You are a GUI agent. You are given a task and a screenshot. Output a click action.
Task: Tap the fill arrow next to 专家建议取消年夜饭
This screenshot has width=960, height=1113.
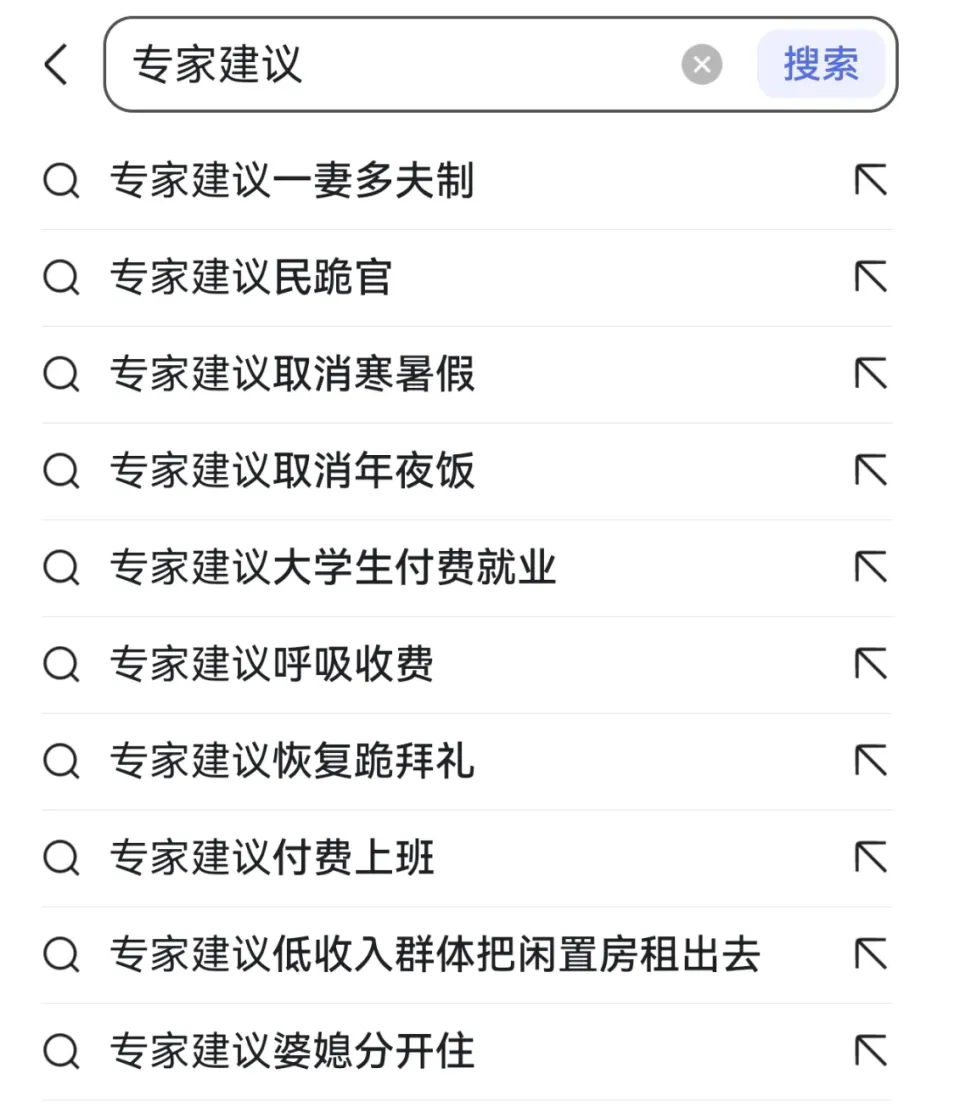point(871,471)
